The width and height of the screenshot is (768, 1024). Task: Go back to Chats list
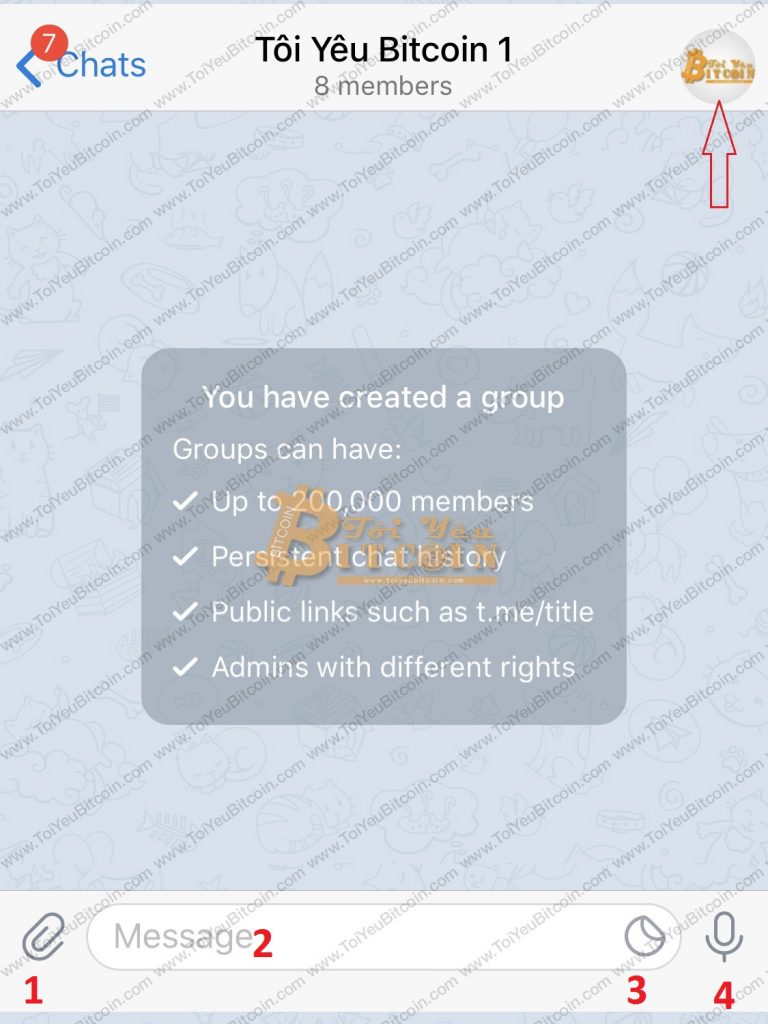point(82,65)
